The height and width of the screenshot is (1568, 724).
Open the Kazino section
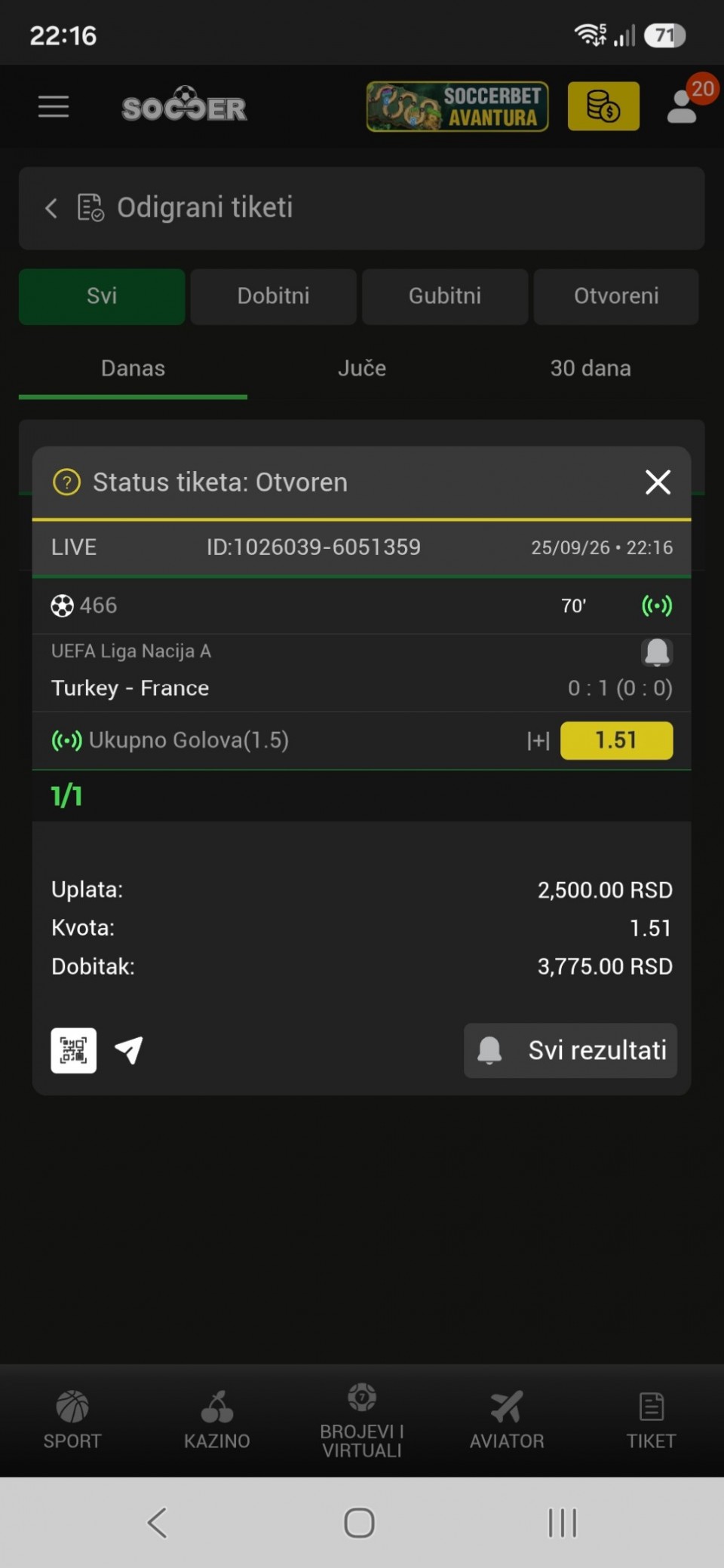pyautogui.click(x=217, y=1419)
